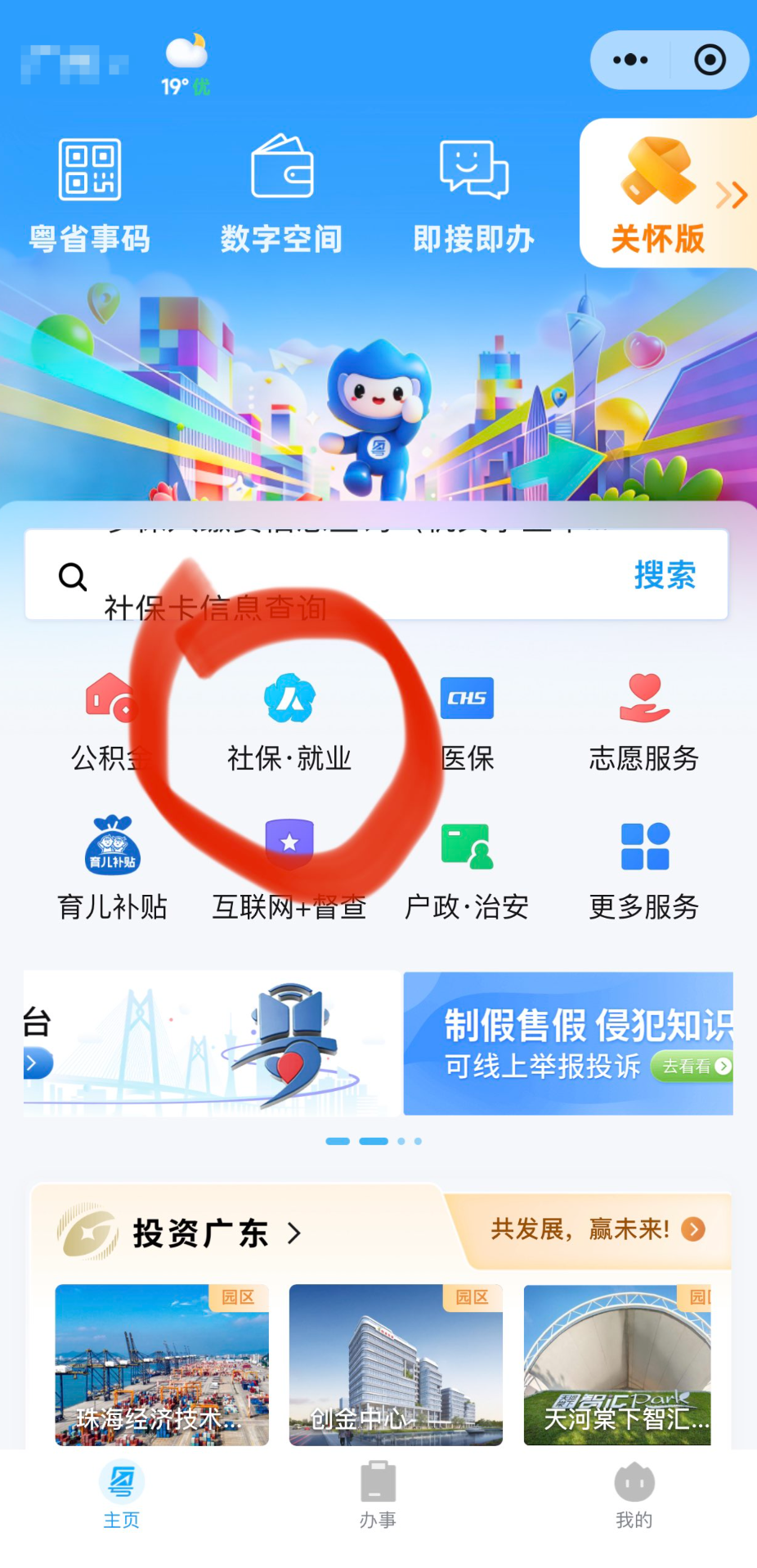Image resolution: width=757 pixels, height=1568 pixels.
Task: Expand 投资广东 via its arrow
Action: pos(294,1233)
